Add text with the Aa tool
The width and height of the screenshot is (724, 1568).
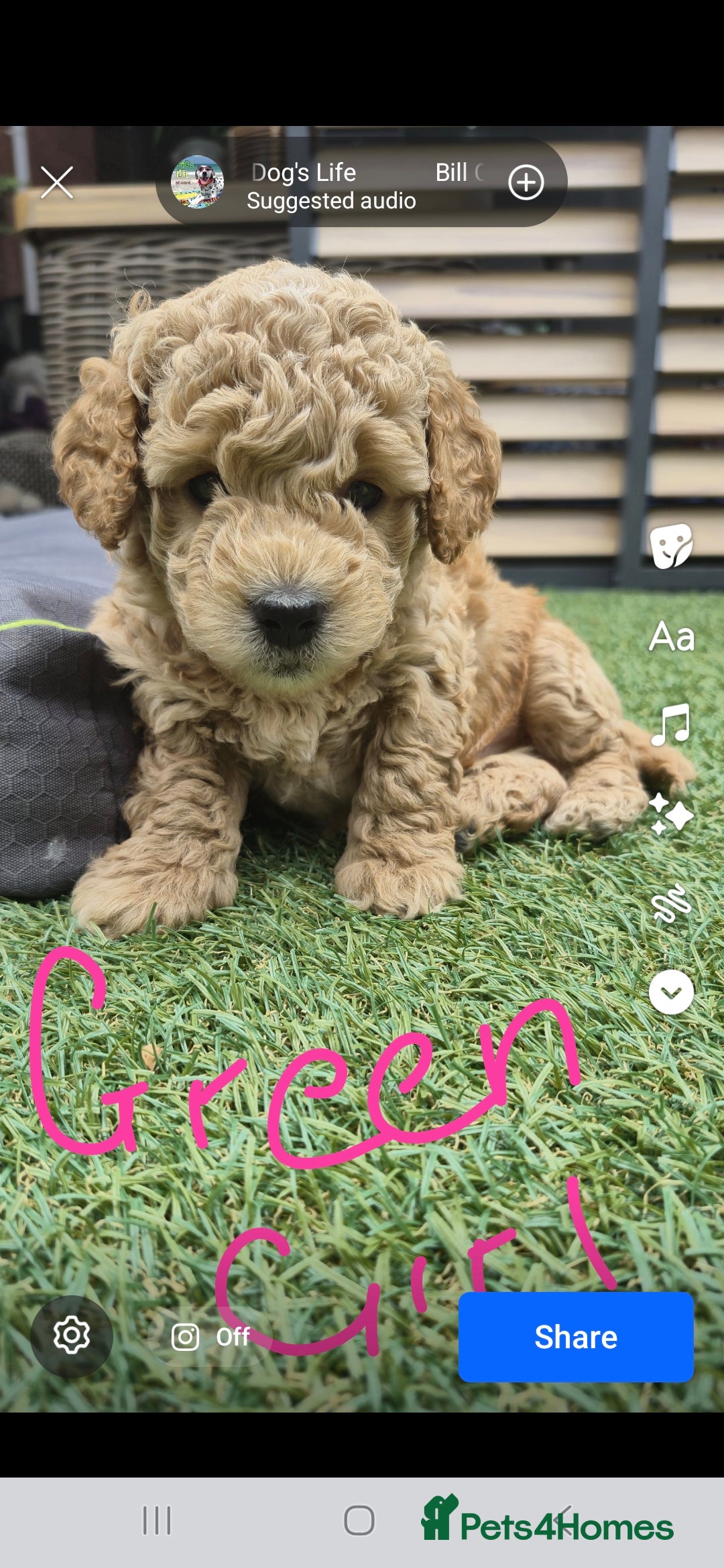click(x=671, y=636)
